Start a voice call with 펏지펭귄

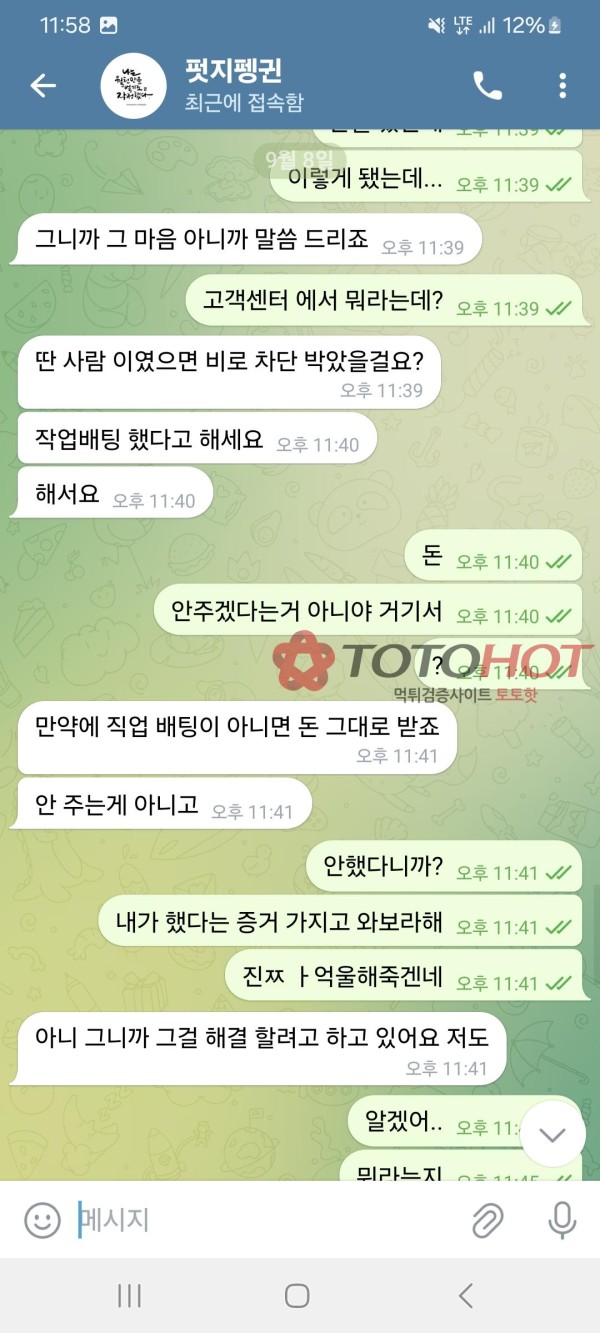pos(487,86)
